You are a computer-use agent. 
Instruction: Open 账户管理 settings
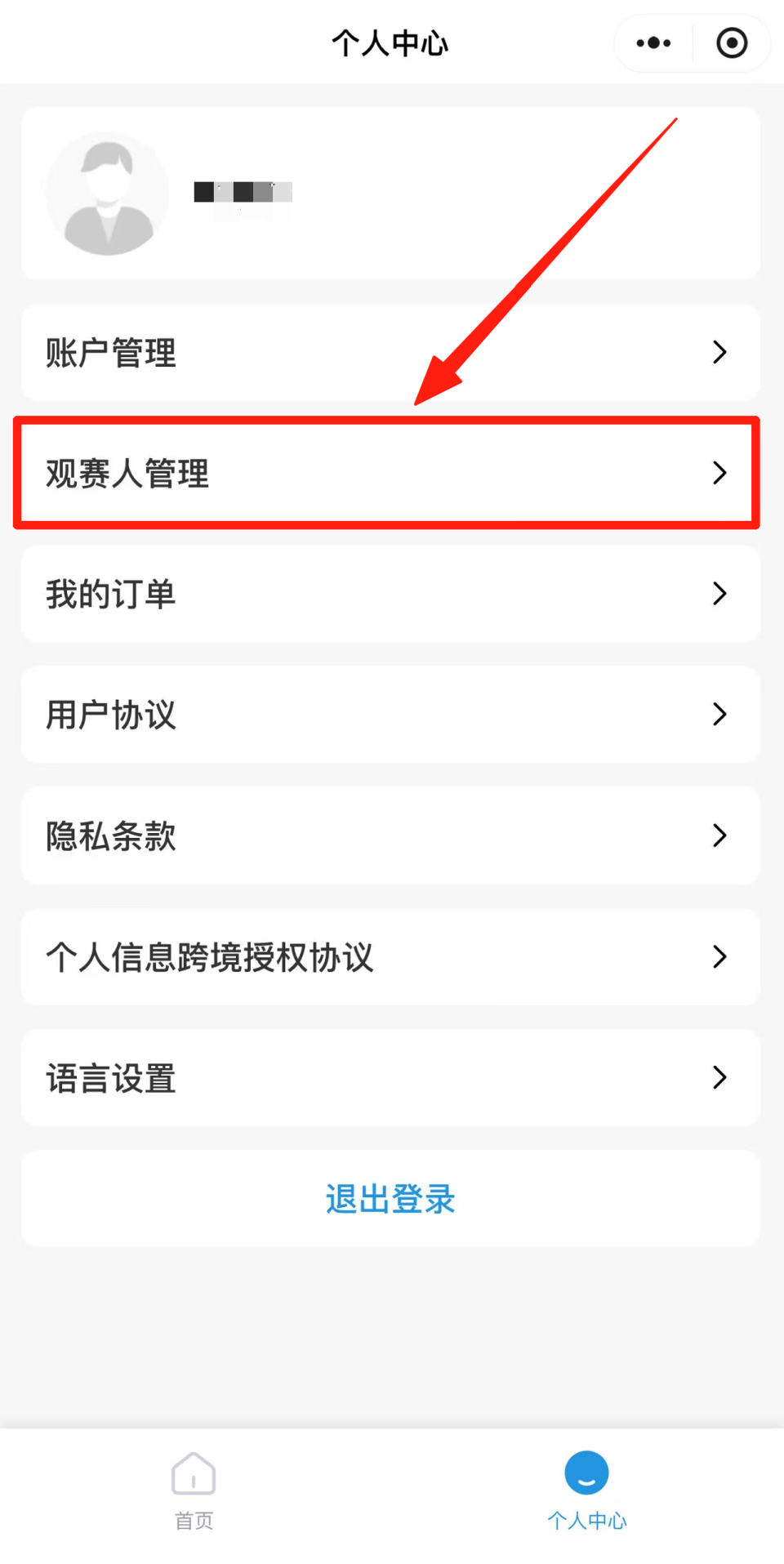(x=390, y=352)
